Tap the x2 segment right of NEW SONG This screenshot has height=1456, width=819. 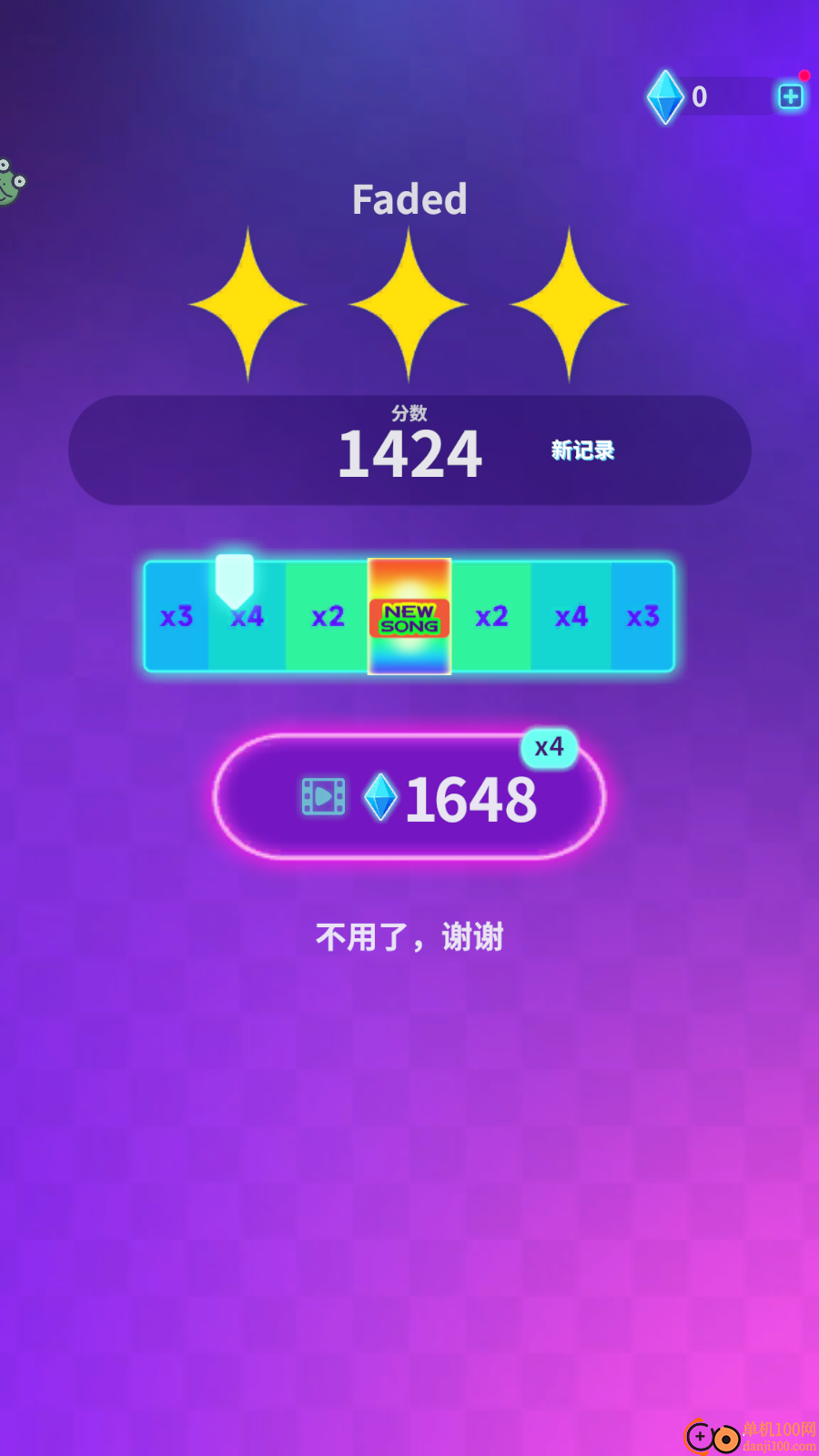point(491,617)
